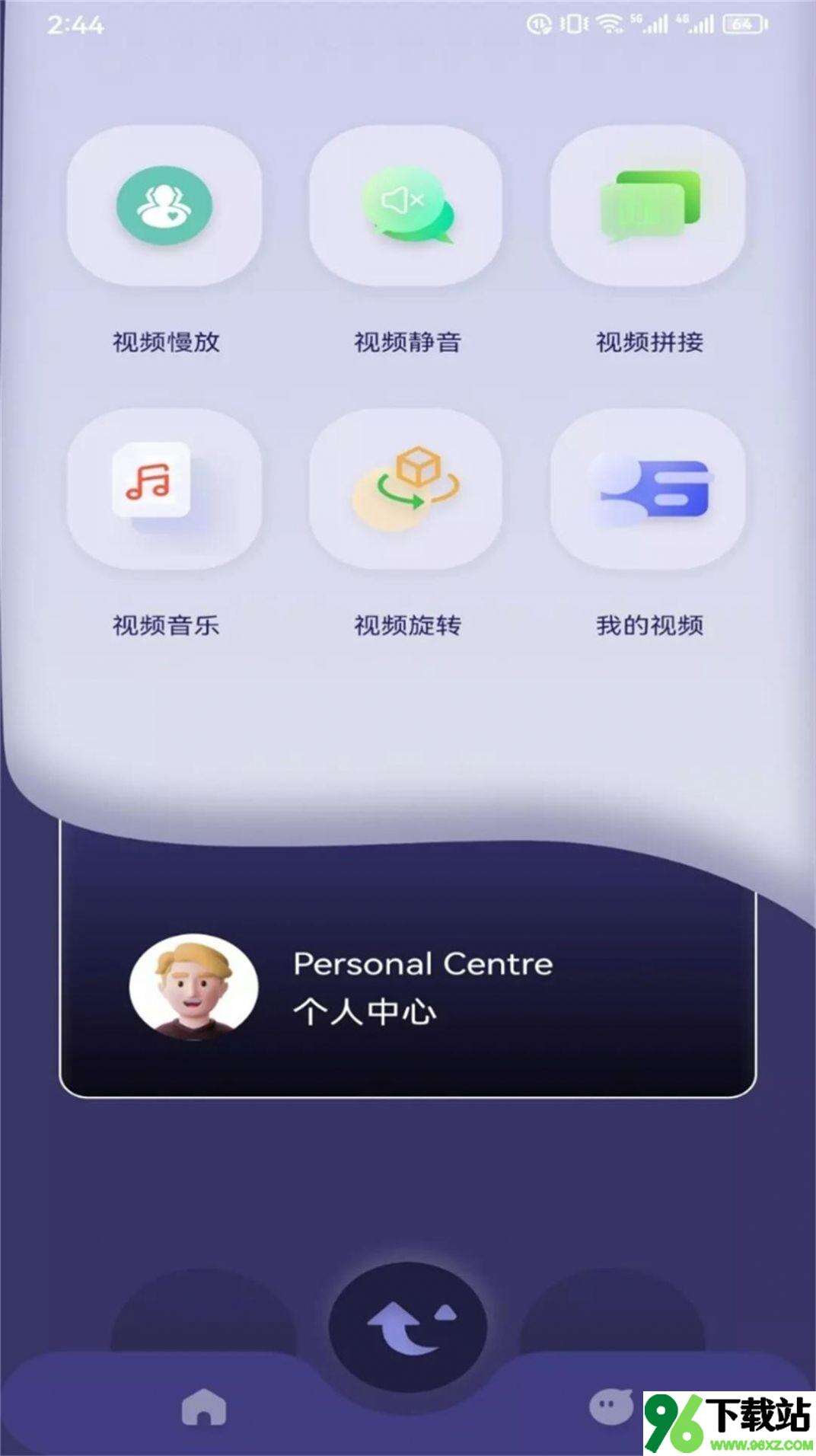Tap the center upload arrow button
The height and width of the screenshot is (1456, 816).
408,1327
